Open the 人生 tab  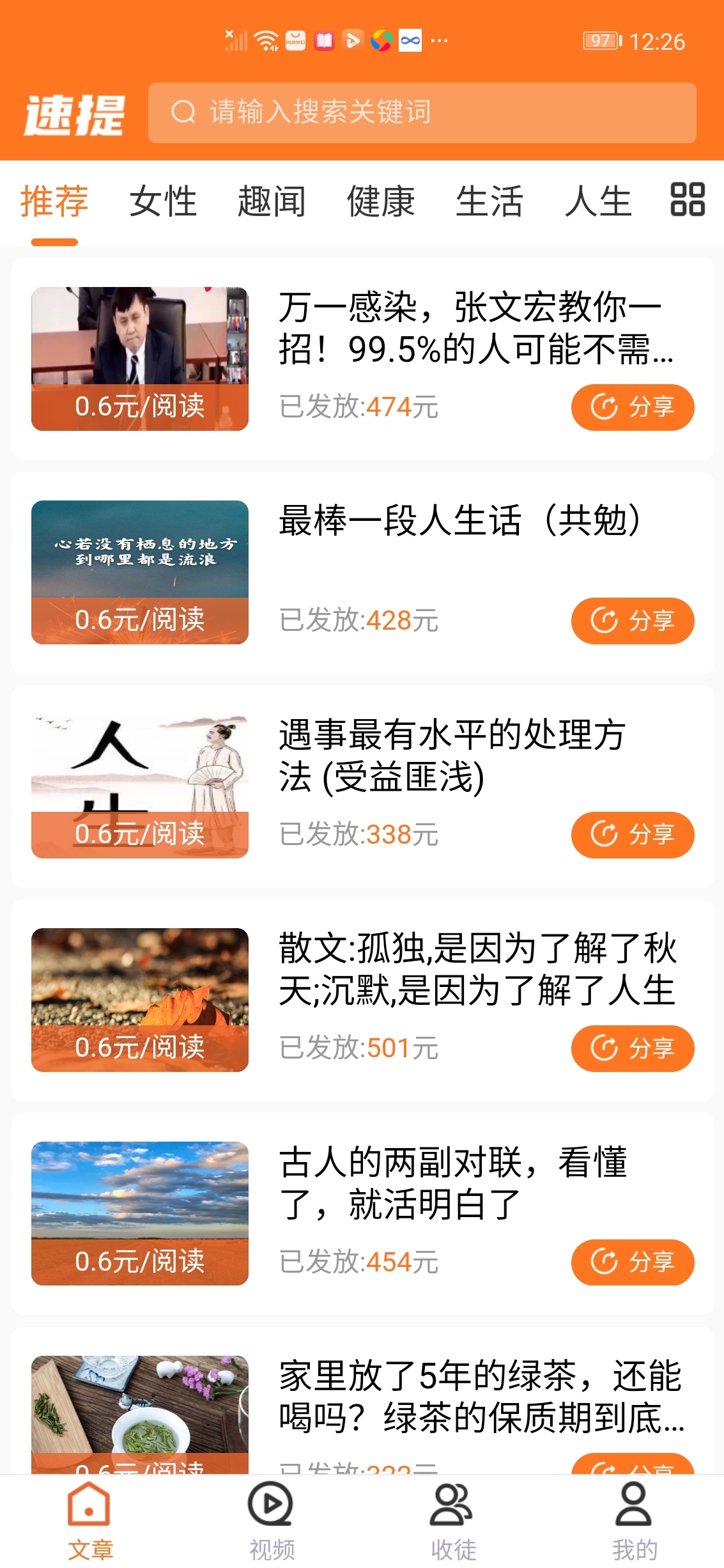(x=598, y=201)
